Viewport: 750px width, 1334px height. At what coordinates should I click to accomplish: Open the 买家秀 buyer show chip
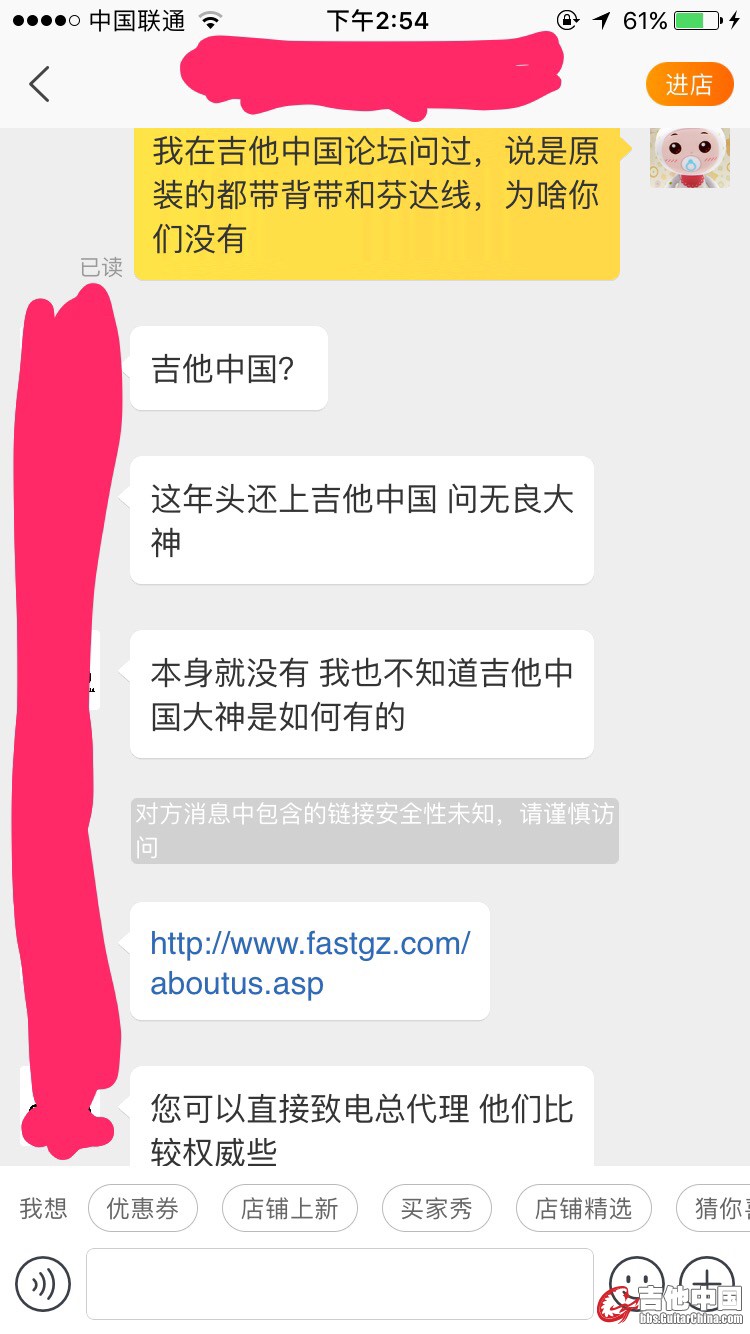pos(436,1209)
